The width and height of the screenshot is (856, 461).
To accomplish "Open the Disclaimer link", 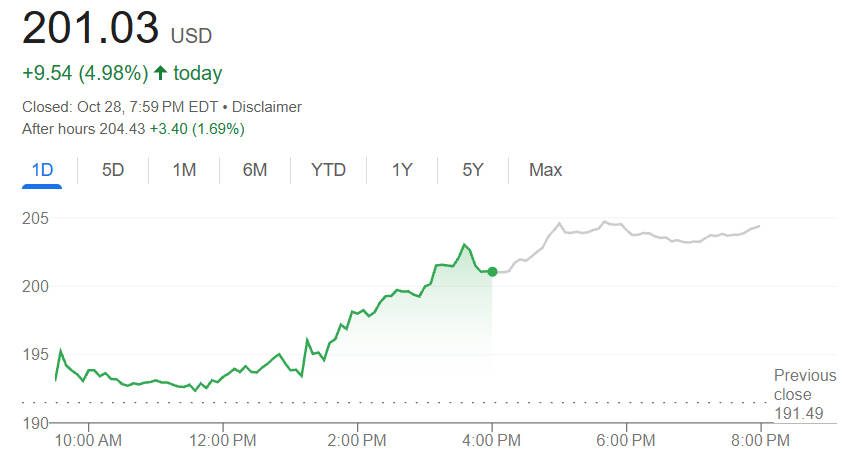I will click(x=267, y=107).
